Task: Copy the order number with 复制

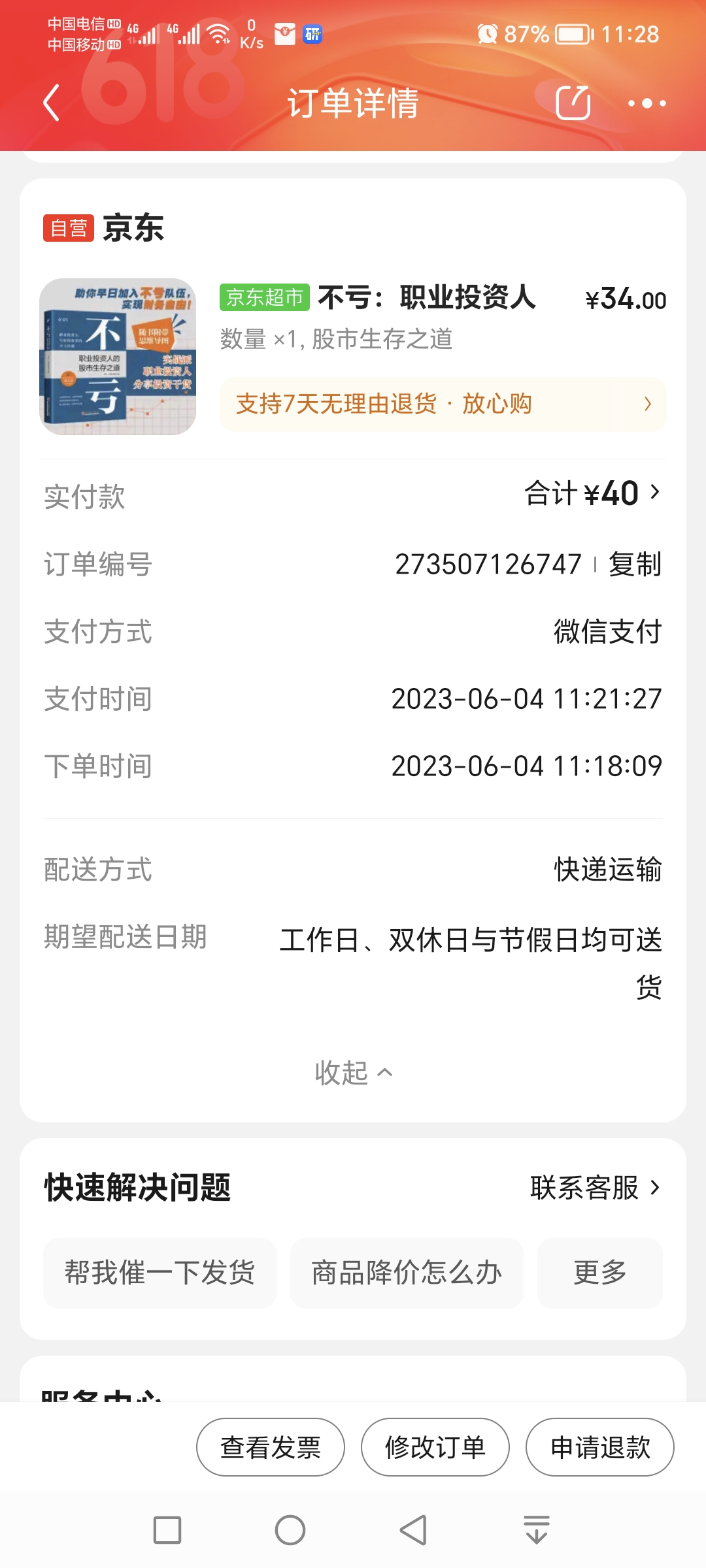Action: (635, 564)
